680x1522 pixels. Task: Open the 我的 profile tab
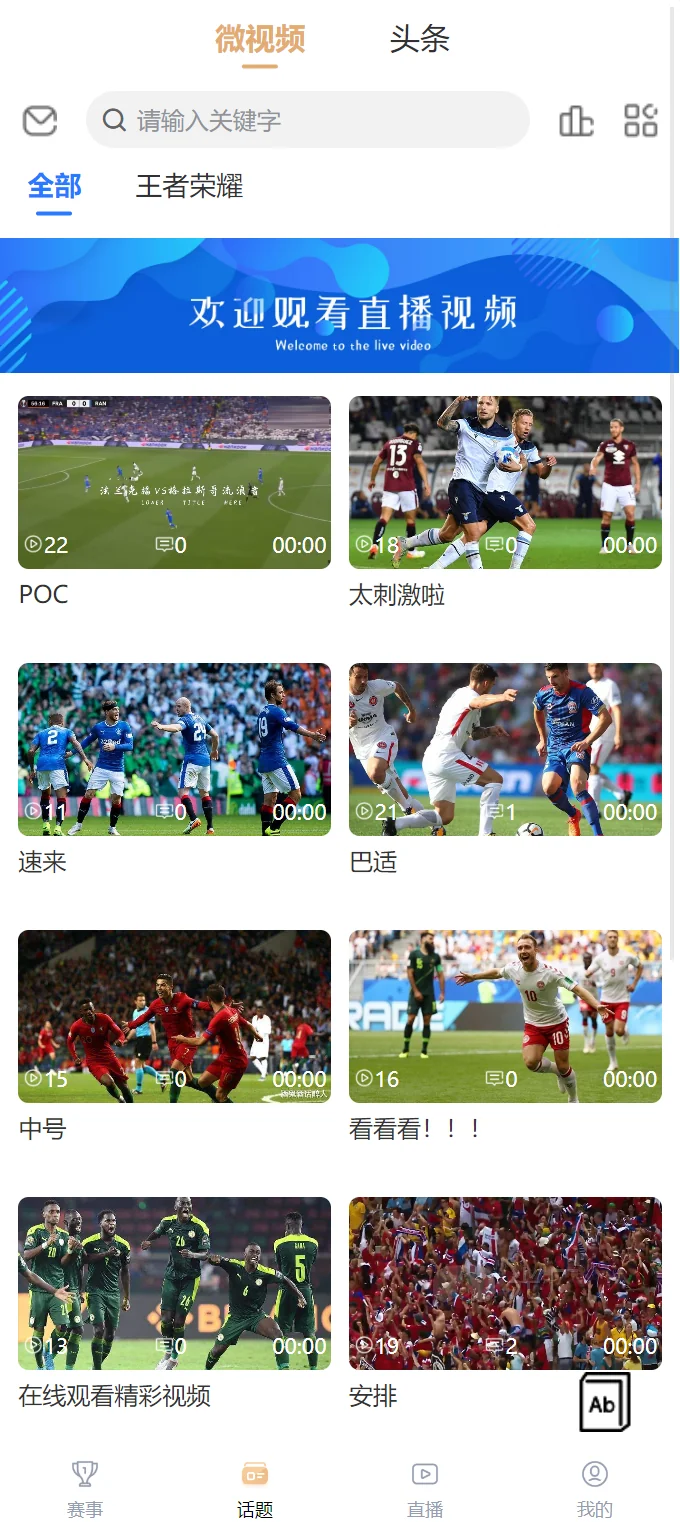(x=595, y=1488)
